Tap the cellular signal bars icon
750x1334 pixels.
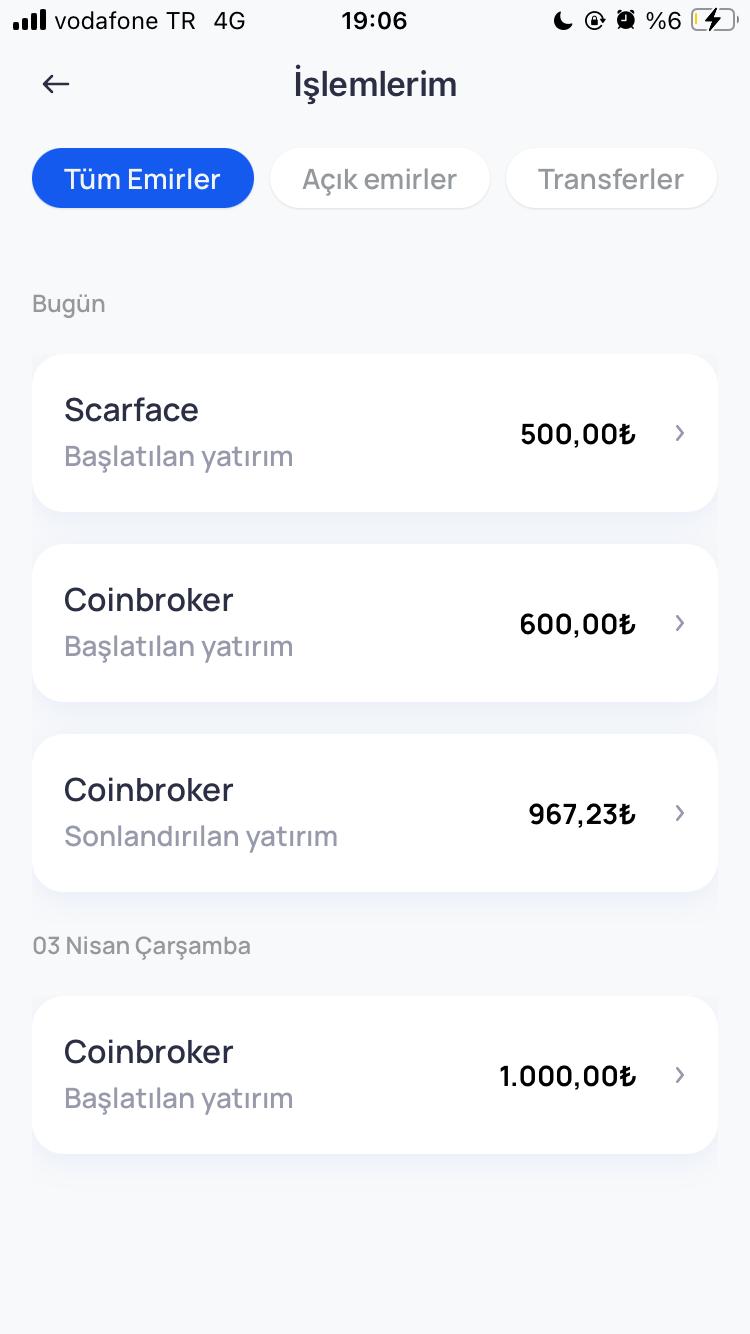29,20
